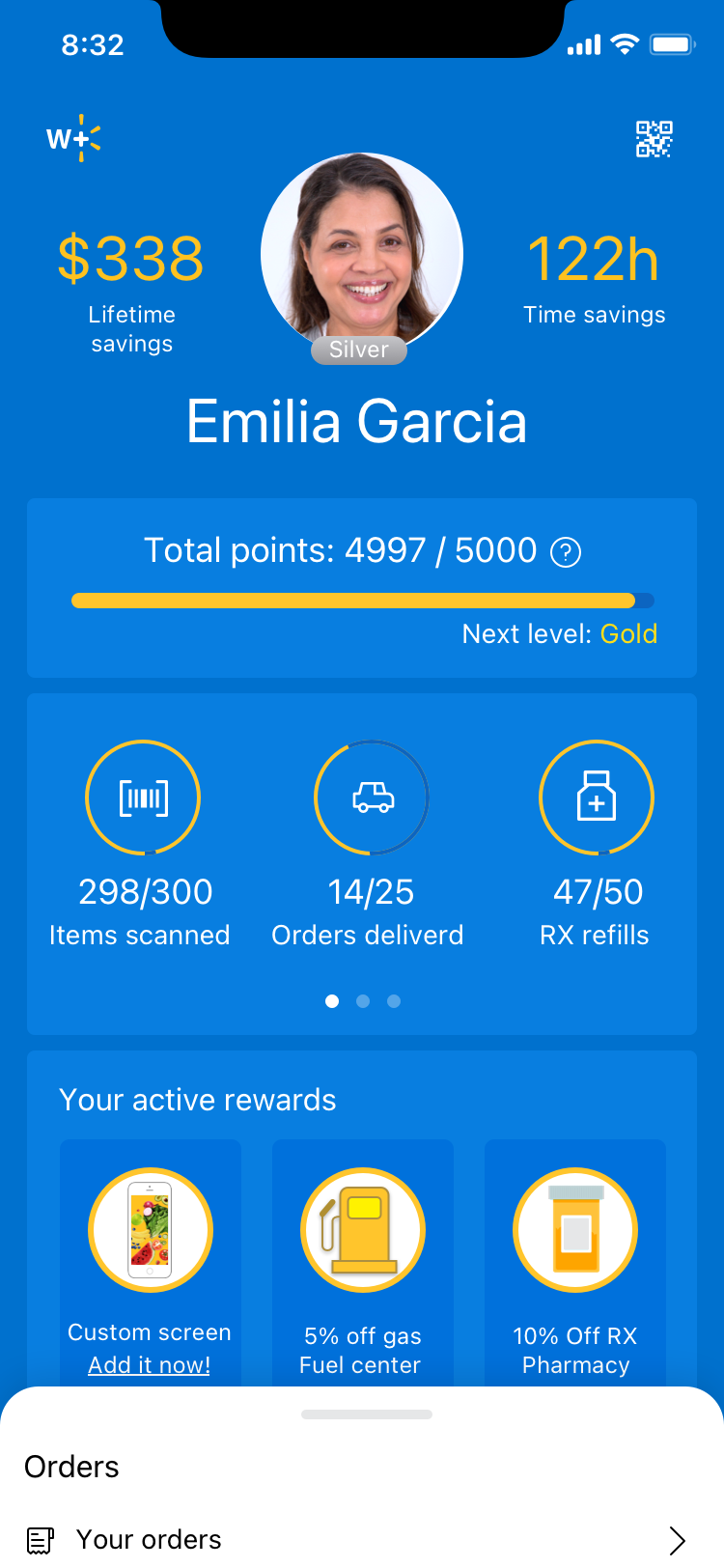Open the RX refills progress circle
This screenshot has height=1568, width=724.
pos(597,798)
